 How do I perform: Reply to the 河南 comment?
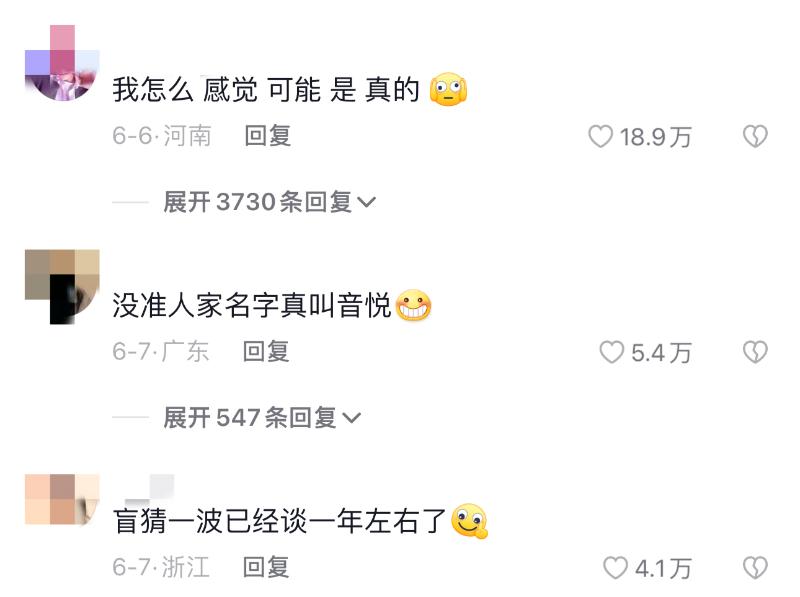point(267,136)
